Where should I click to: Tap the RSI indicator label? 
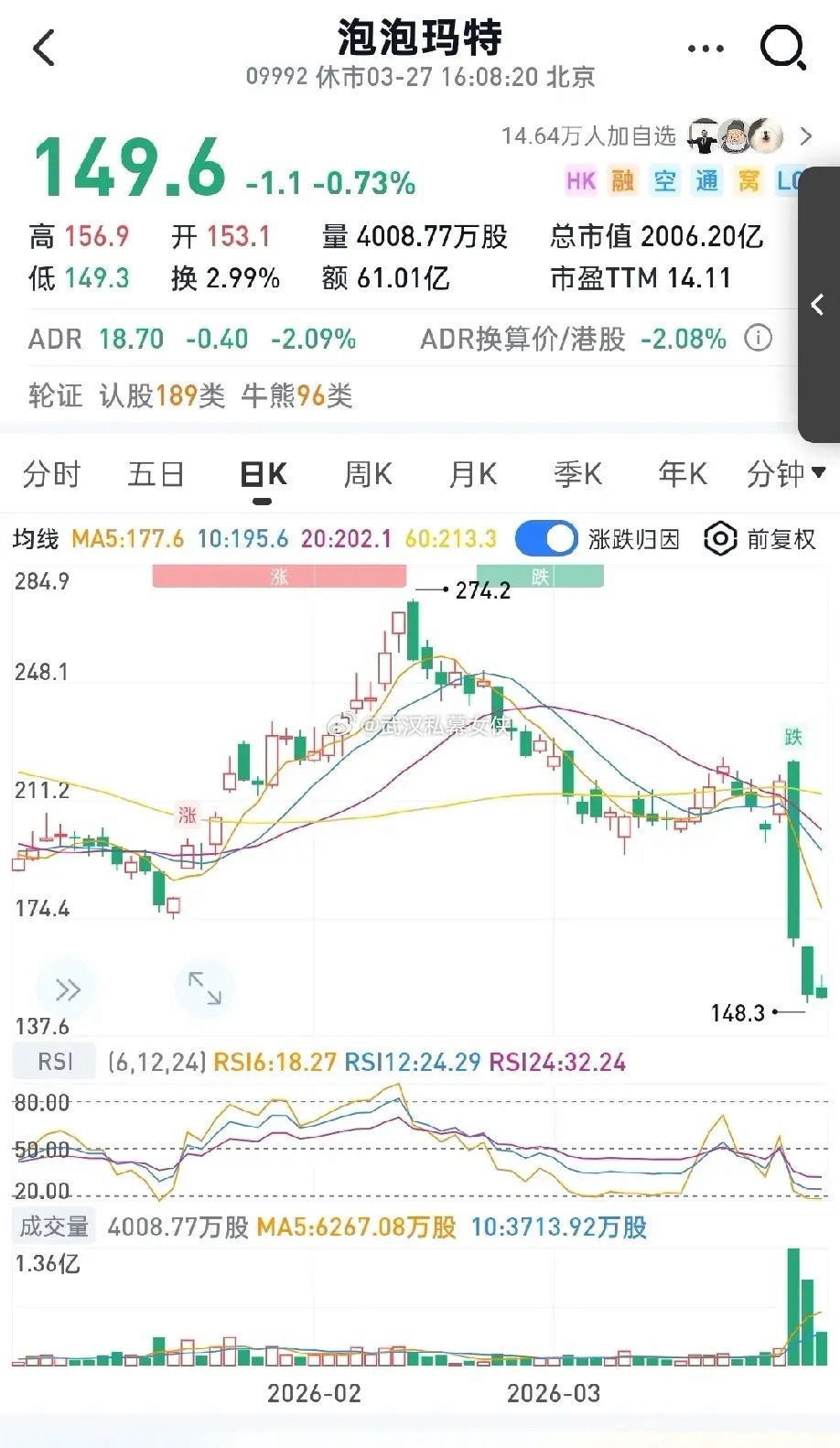pyautogui.click(x=53, y=1060)
